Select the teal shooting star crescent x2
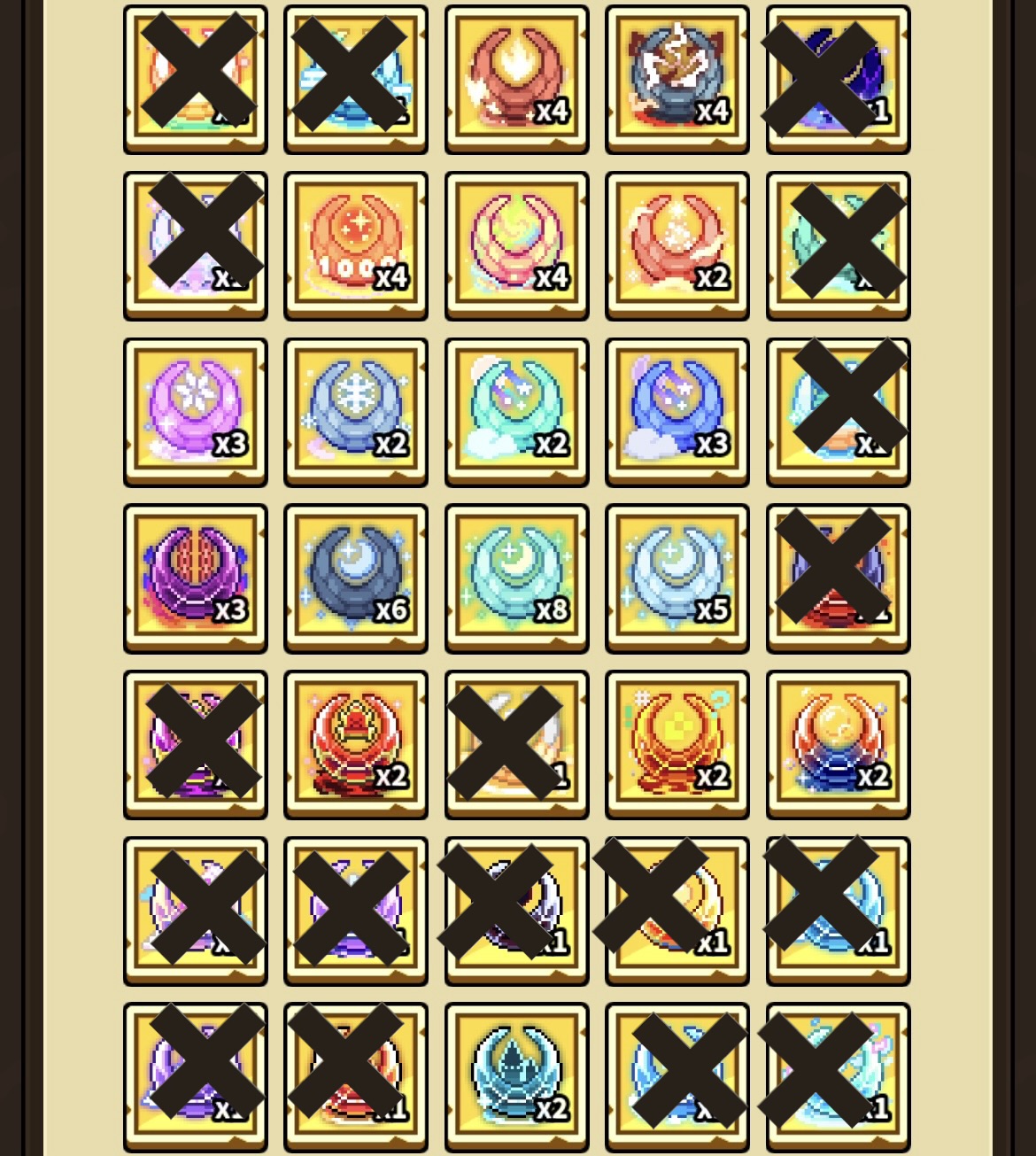 pos(516,412)
